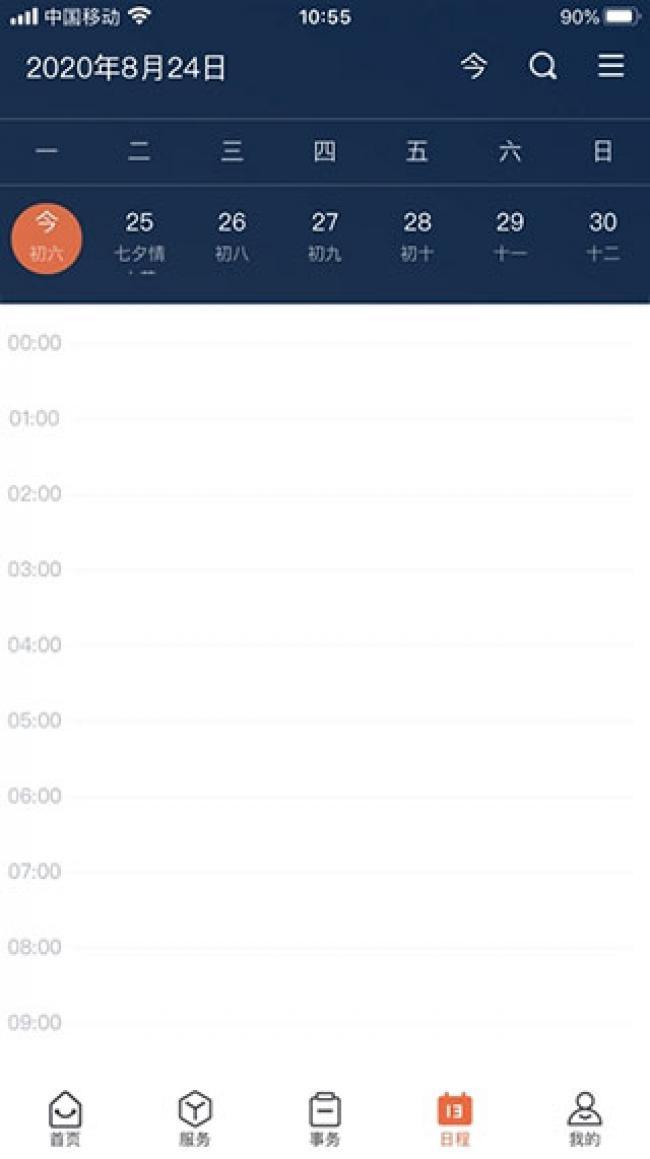Choose date 28 初十
Viewport: 650px width, 1159px height.
coord(417,237)
